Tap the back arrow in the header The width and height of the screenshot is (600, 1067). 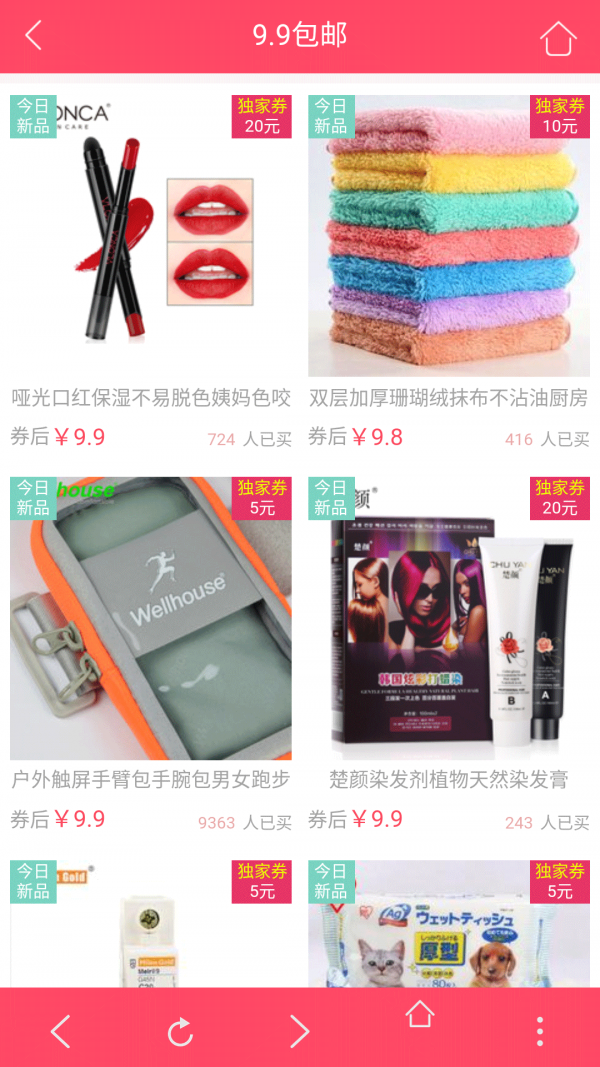34,36
